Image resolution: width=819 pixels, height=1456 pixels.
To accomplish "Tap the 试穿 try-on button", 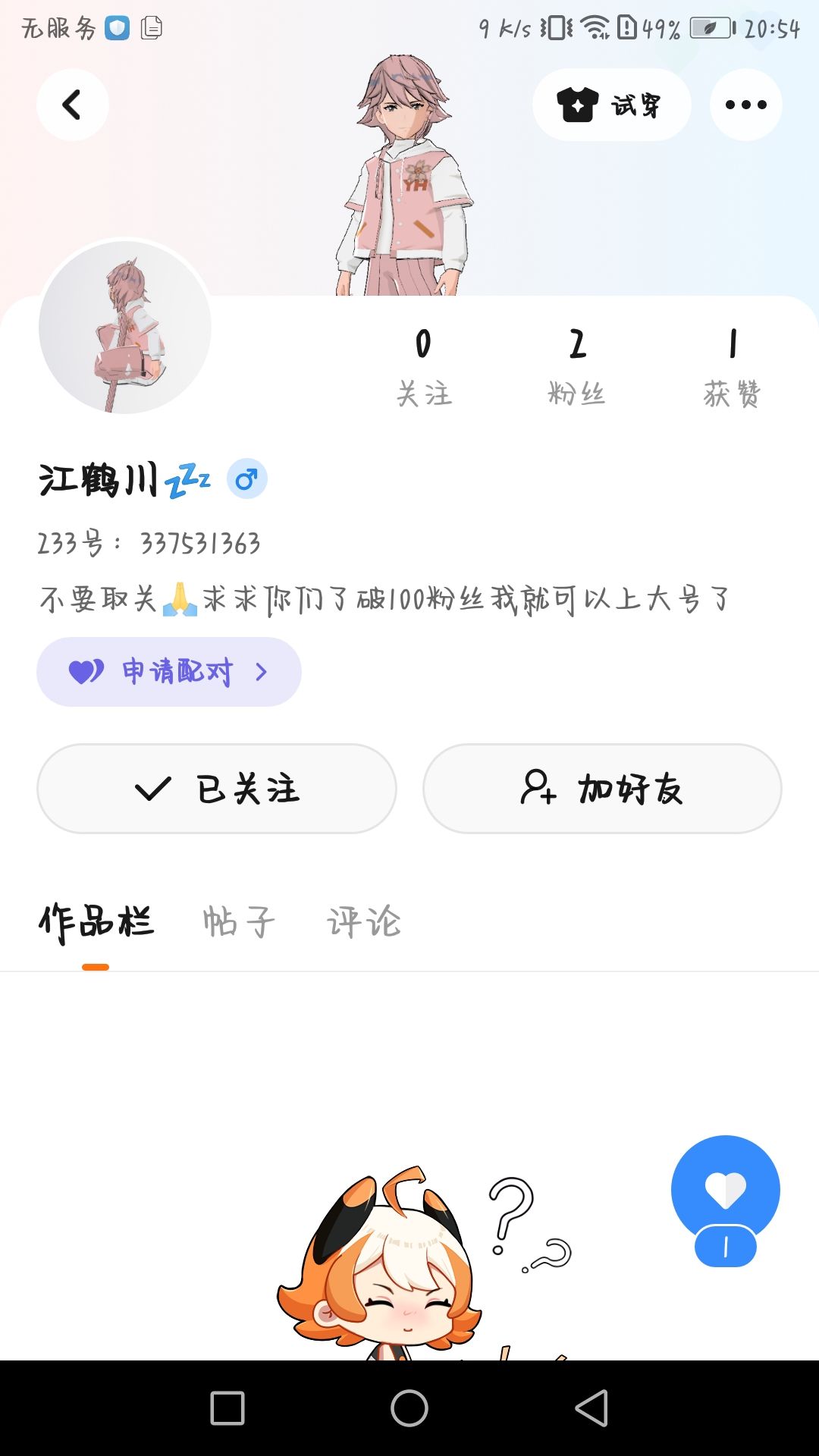I will (x=611, y=105).
